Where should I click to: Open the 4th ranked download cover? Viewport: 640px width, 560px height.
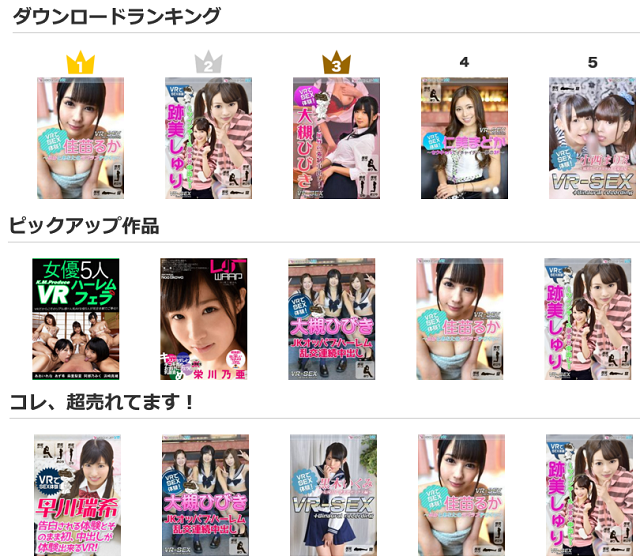click(464, 138)
